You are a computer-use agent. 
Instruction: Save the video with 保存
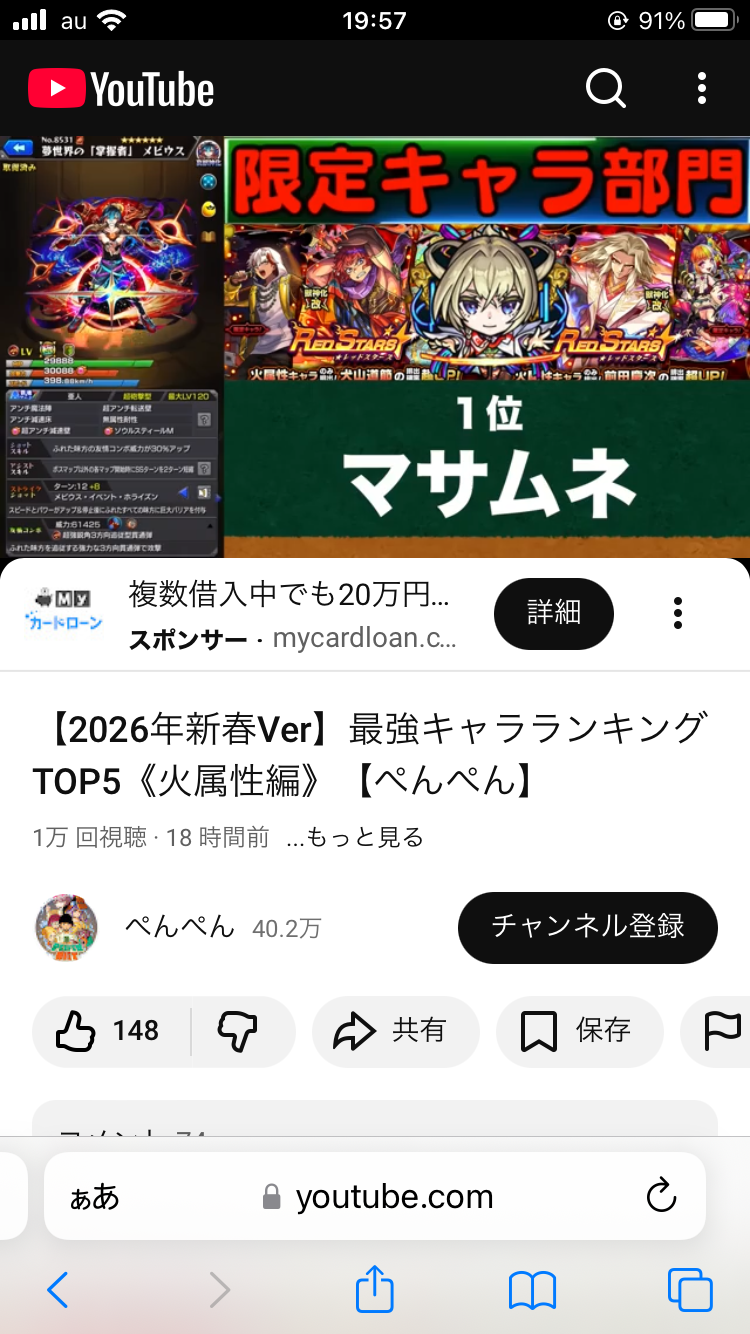pyautogui.click(x=579, y=1031)
